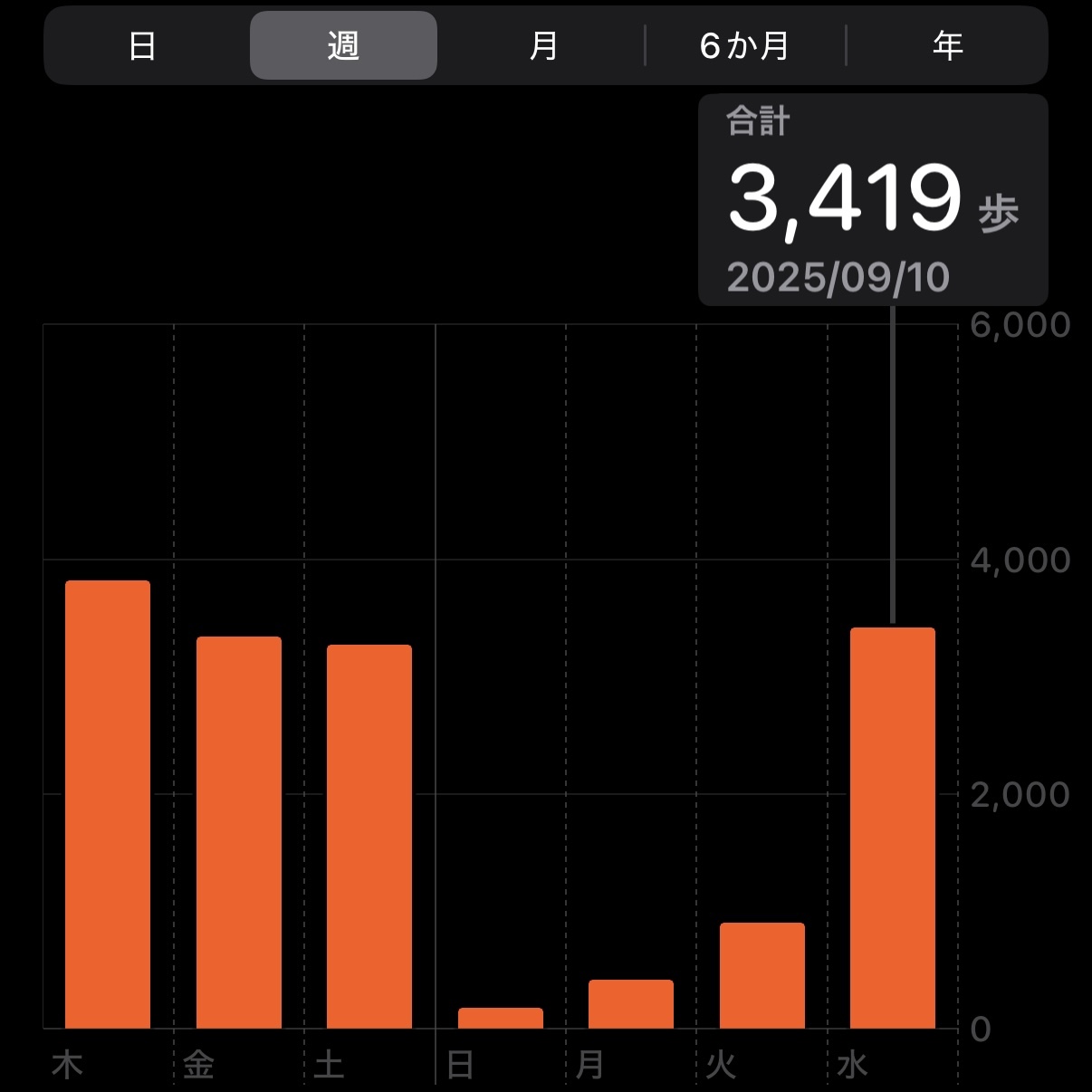
Task: Switch to the 年 (year) view
Action: [947, 45]
